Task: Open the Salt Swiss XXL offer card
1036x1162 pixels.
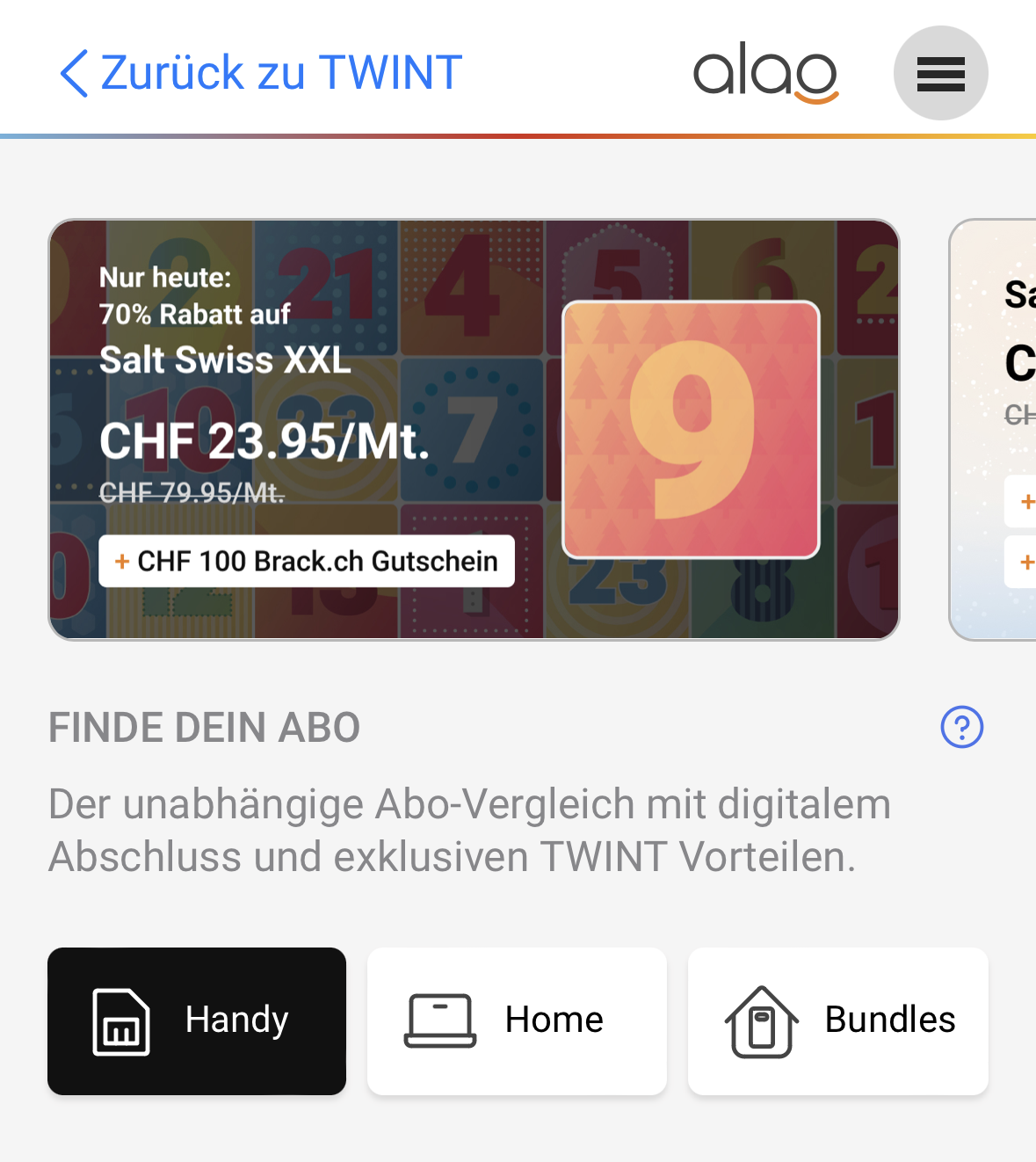Action: 474,429
